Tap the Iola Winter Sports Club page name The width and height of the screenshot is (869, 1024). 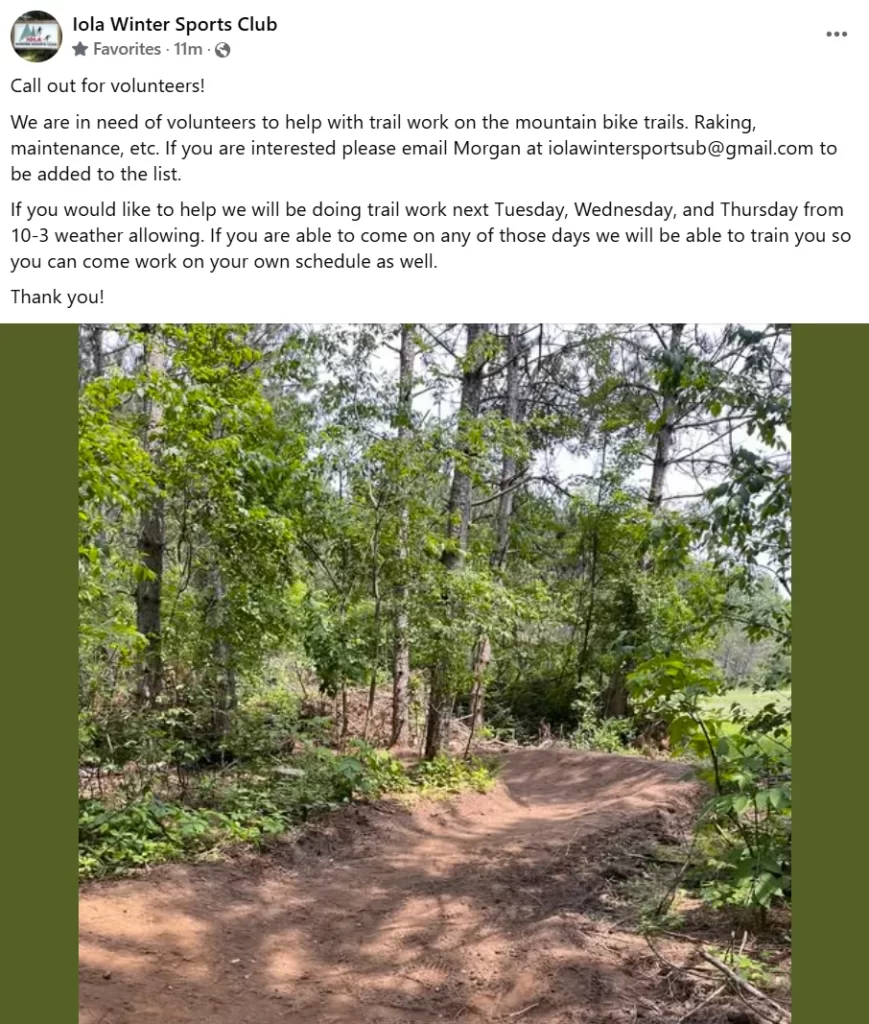tap(174, 24)
